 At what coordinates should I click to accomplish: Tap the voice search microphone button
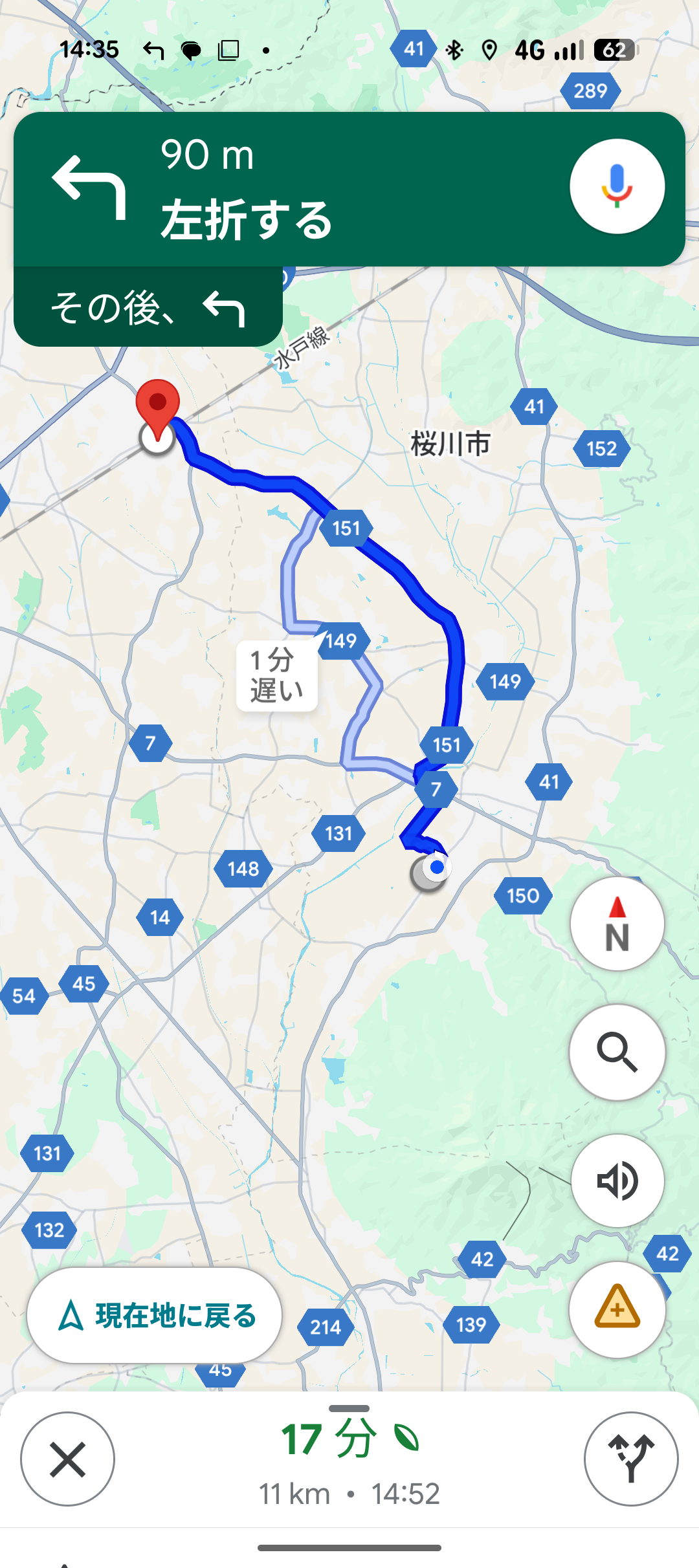coord(617,186)
